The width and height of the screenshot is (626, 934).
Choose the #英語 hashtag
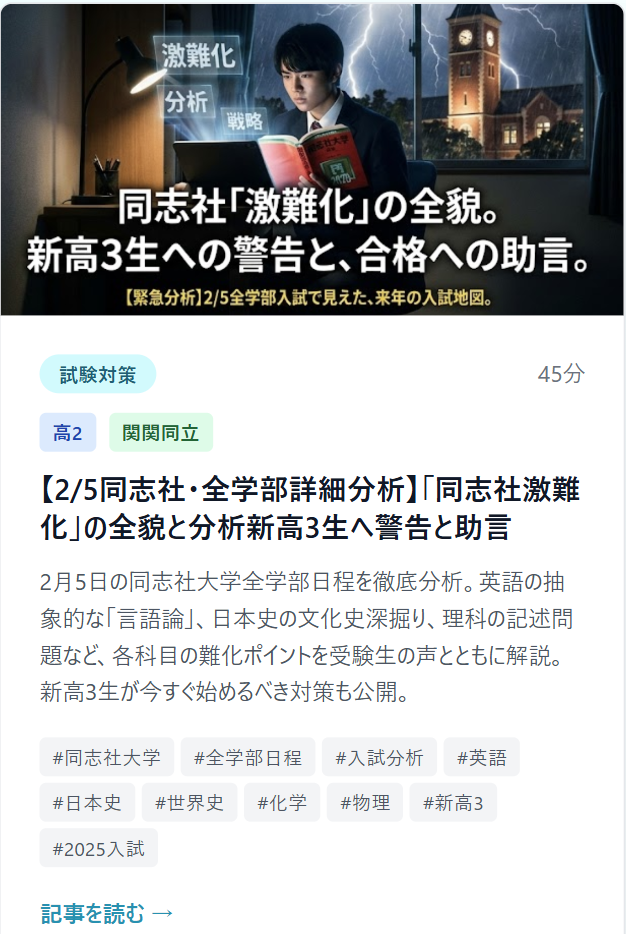481,757
